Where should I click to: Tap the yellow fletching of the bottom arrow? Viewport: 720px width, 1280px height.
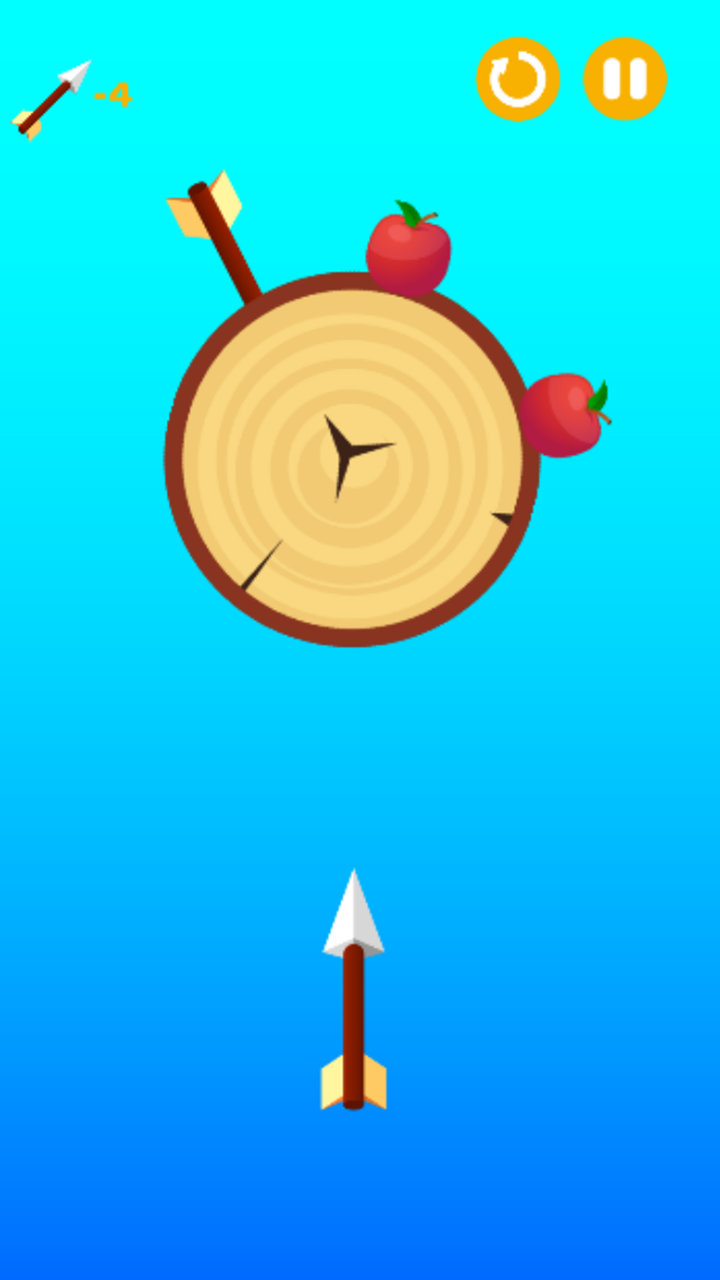355,1085
